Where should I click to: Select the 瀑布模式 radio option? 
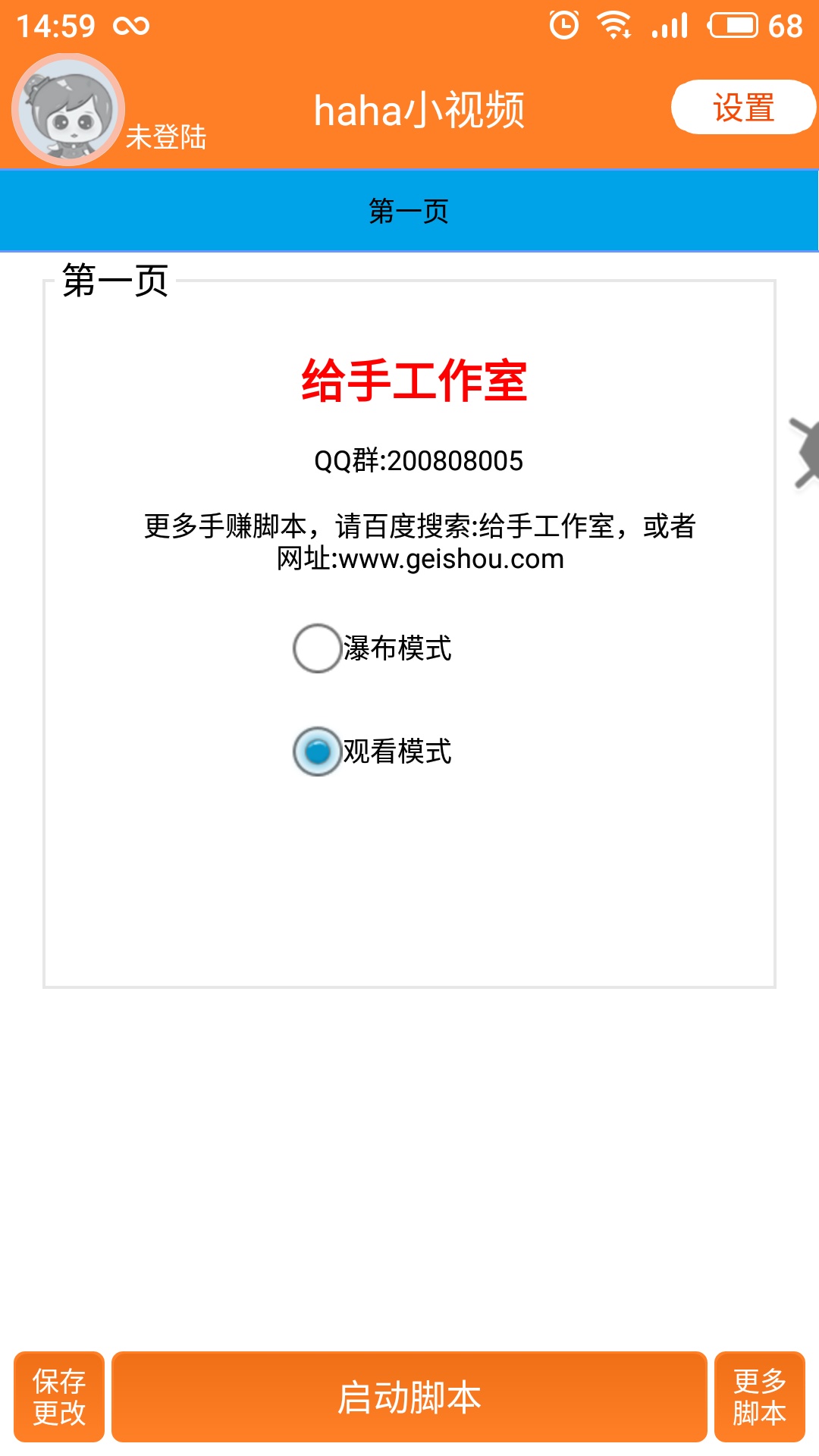[x=317, y=648]
